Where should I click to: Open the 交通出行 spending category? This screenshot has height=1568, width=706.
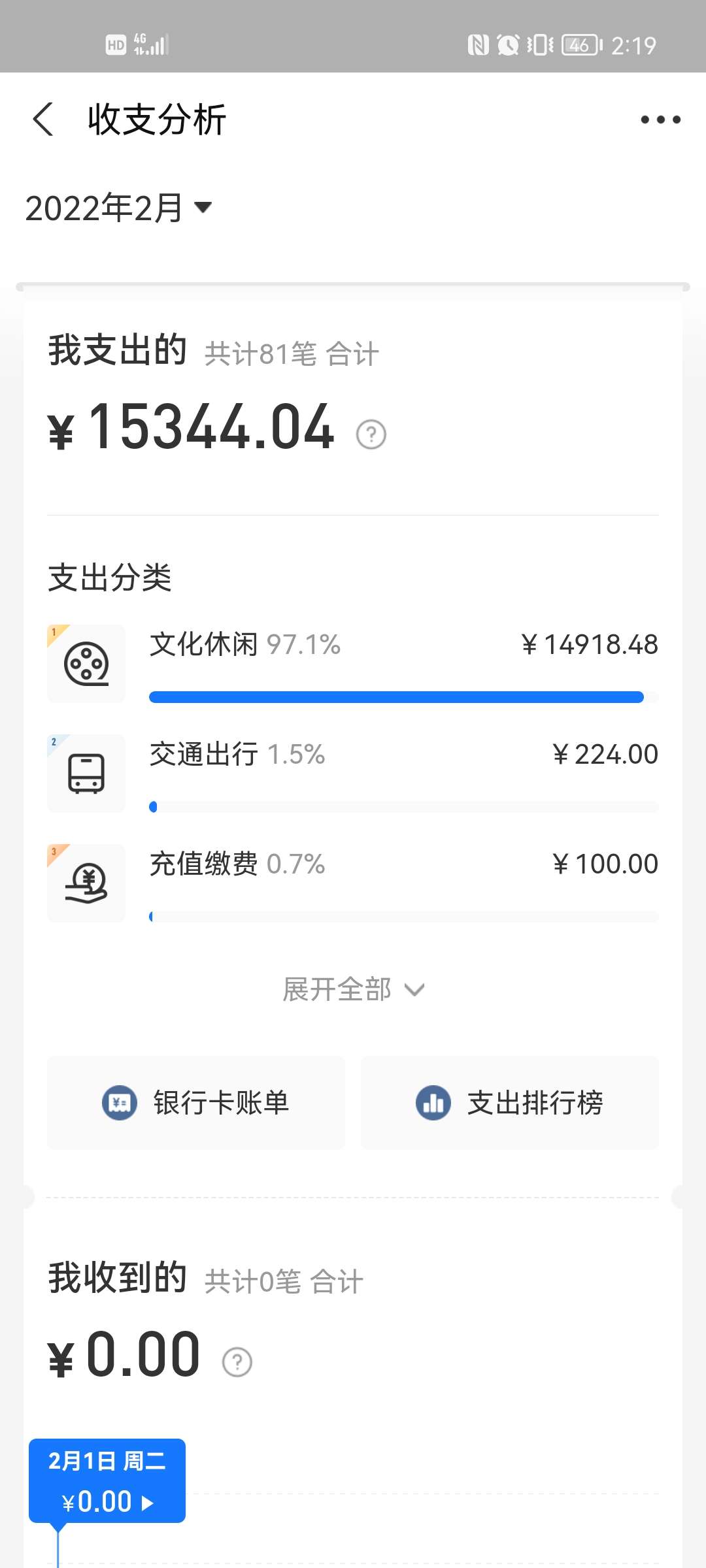click(353, 774)
